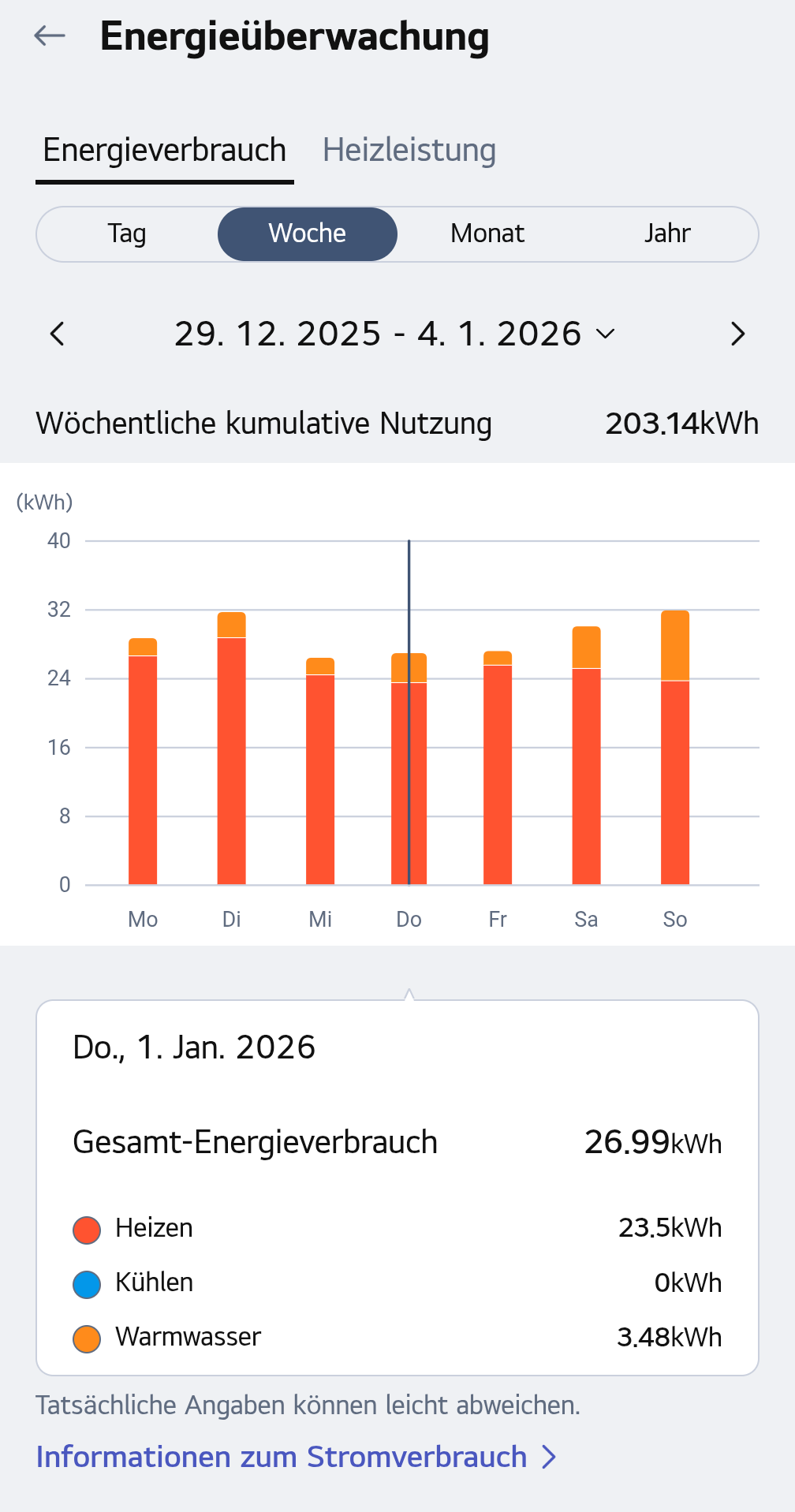Go back from Energieüberwachung

[x=50, y=35]
